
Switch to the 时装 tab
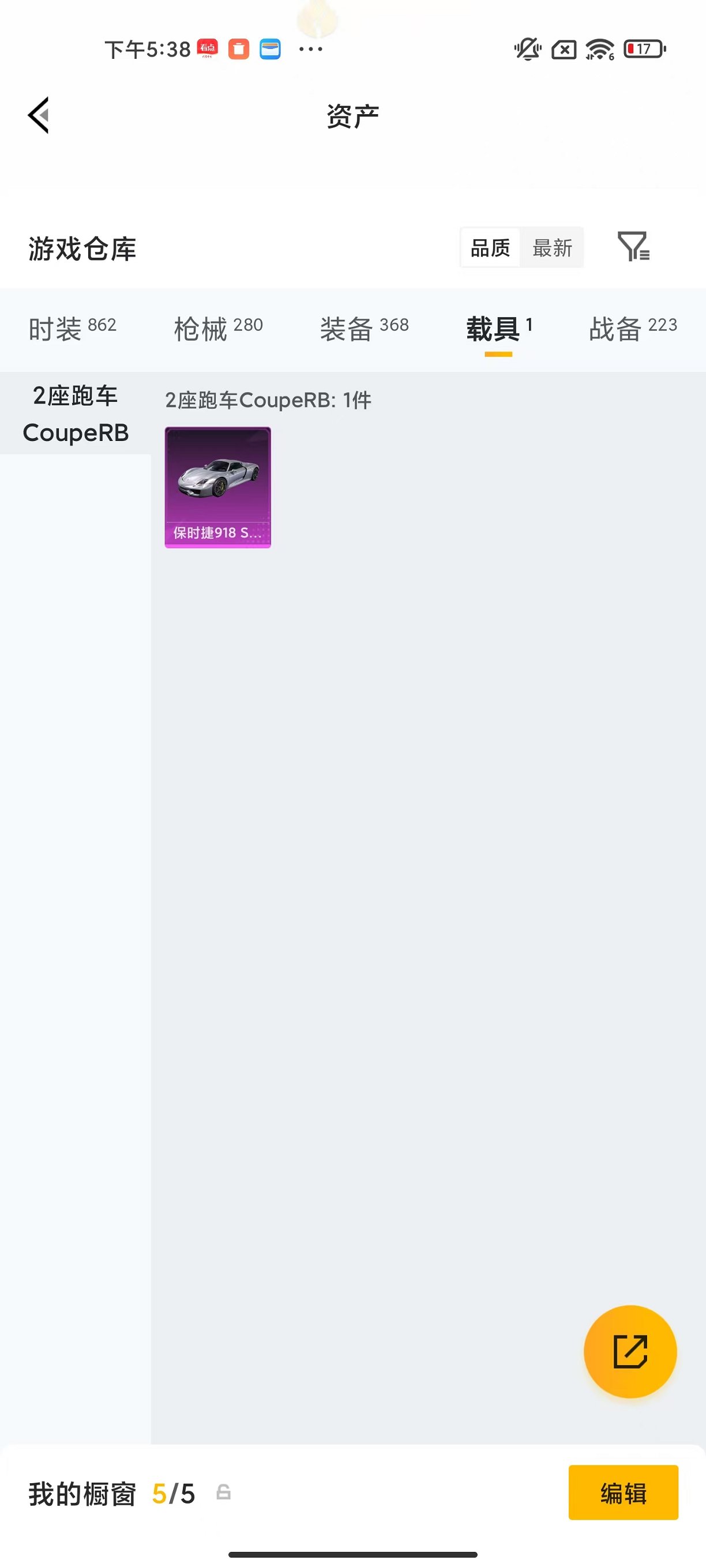click(72, 329)
